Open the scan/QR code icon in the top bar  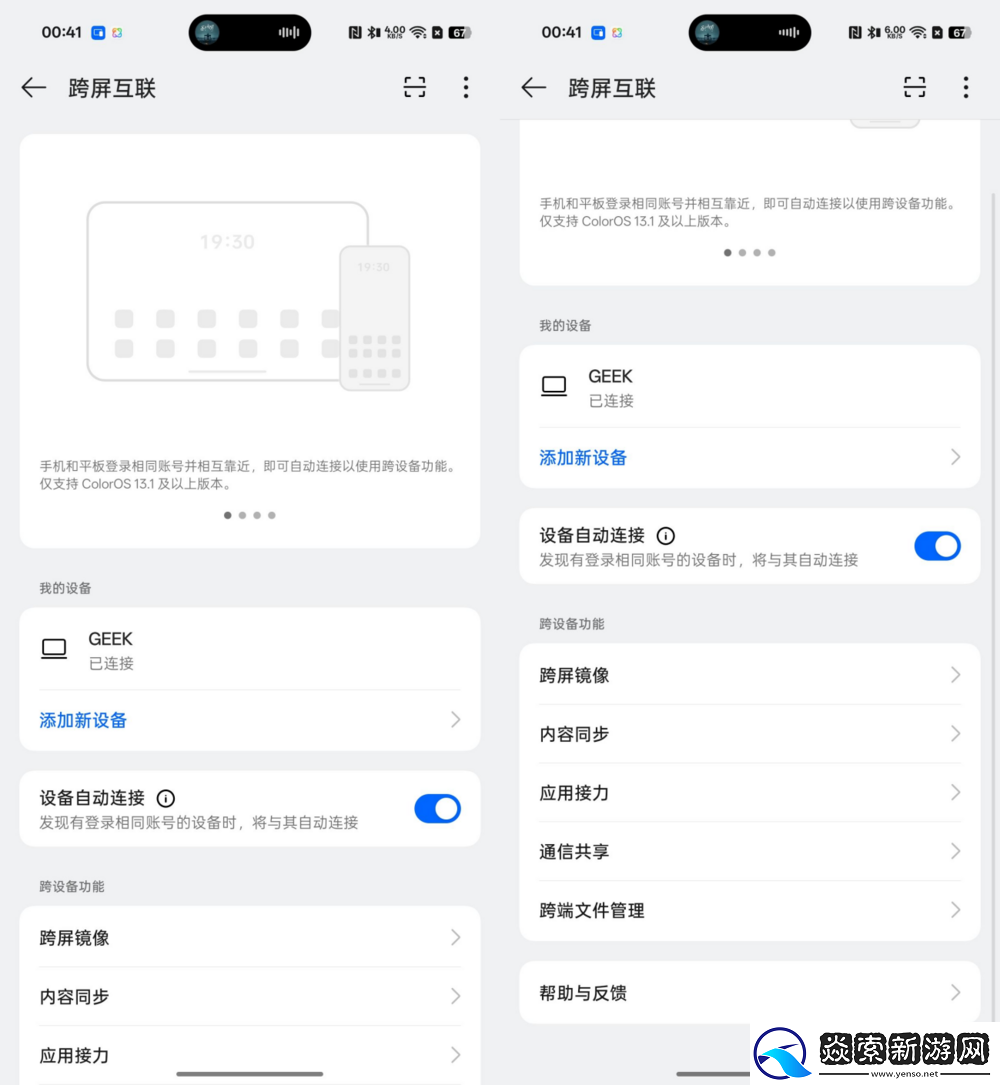click(414, 88)
